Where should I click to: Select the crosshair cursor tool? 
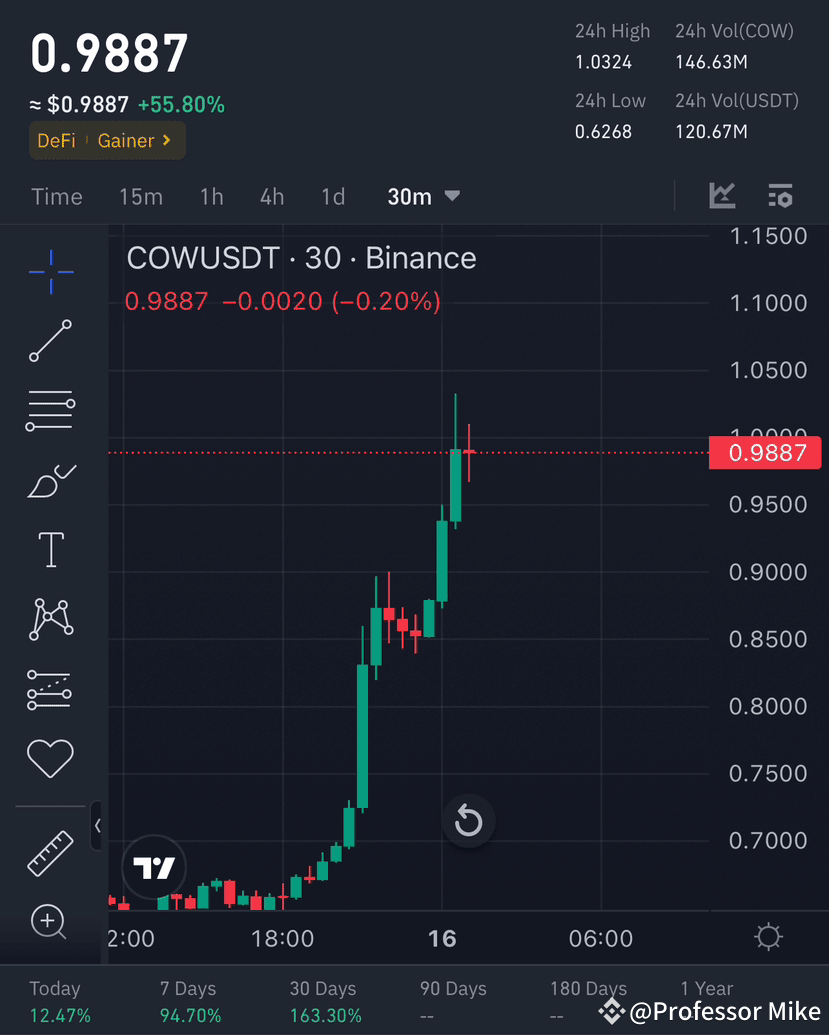point(50,271)
